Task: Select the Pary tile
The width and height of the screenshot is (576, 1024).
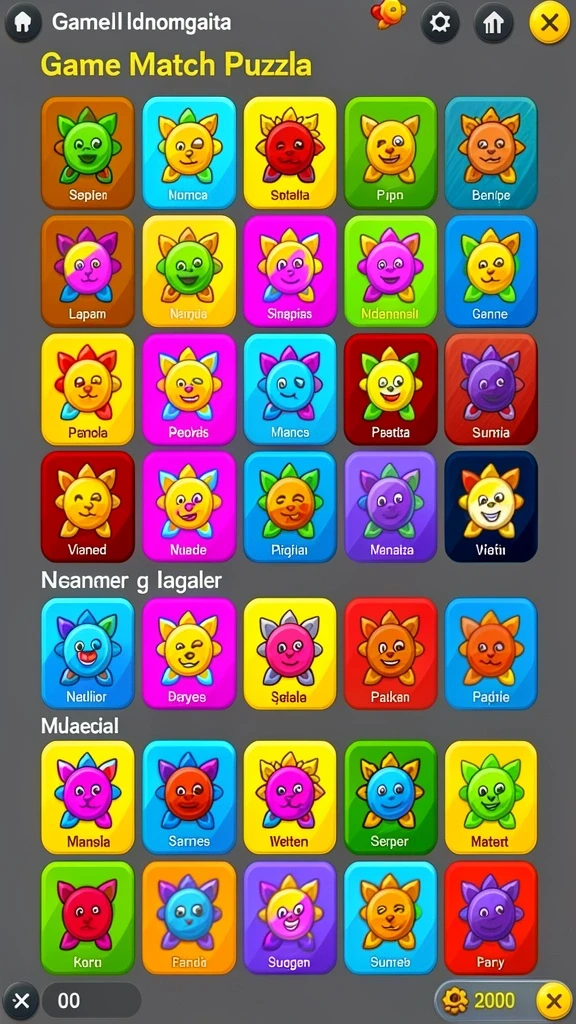Action: pyautogui.click(x=490, y=918)
